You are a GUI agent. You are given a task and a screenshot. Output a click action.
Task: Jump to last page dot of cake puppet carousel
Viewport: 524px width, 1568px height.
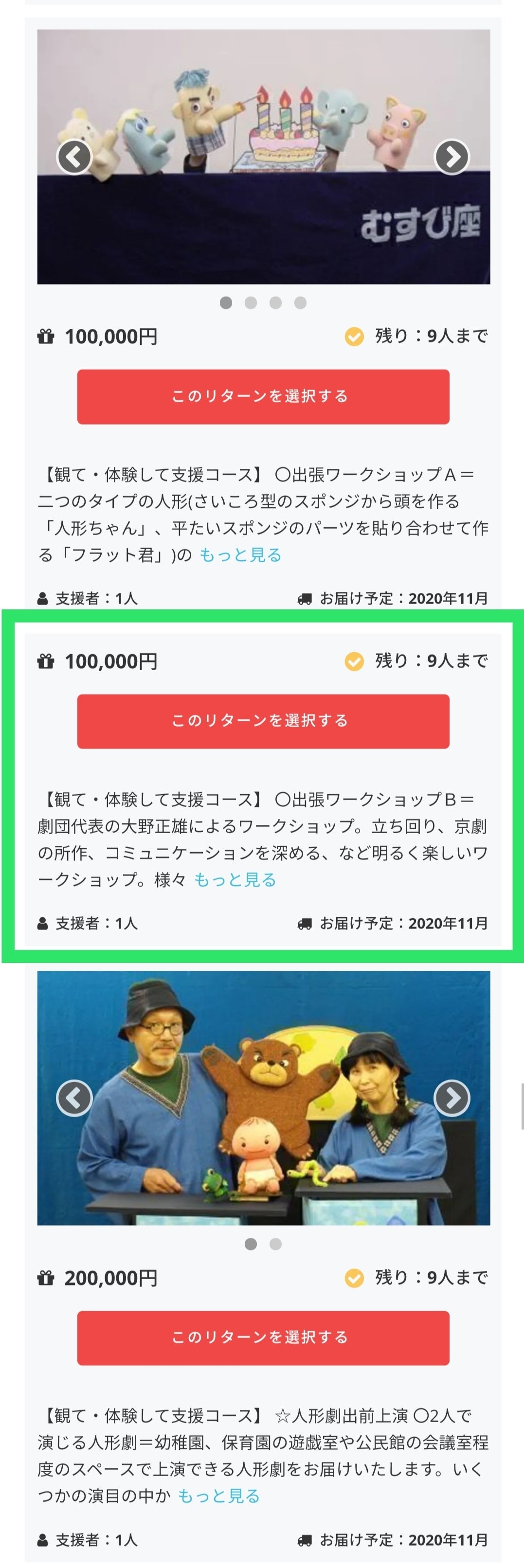pyautogui.click(x=300, y=303)
